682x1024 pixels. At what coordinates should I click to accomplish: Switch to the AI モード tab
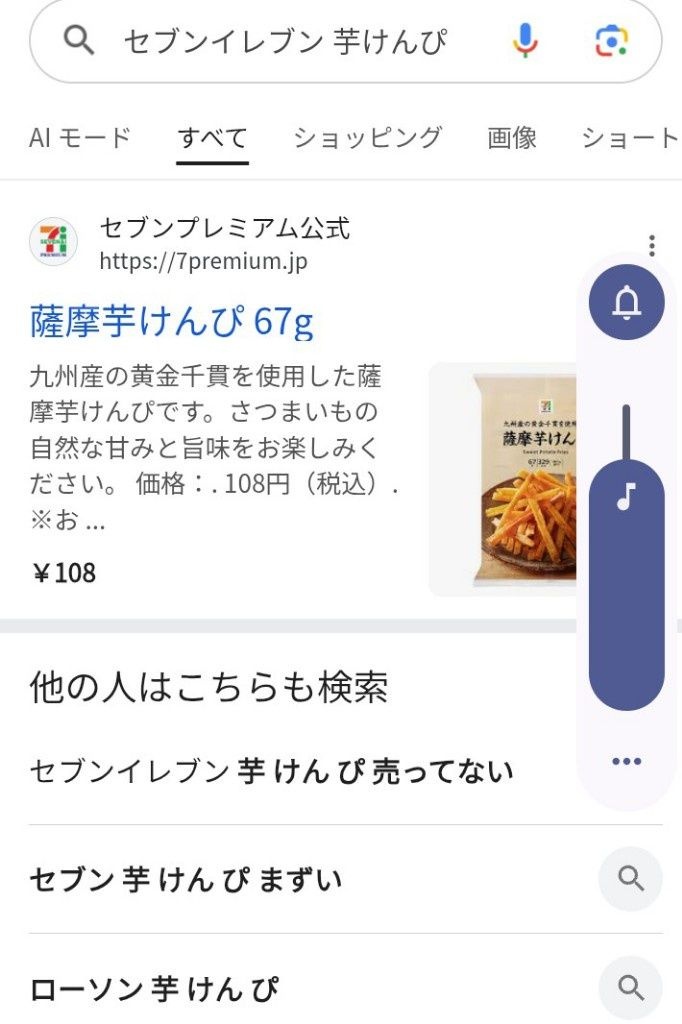pos(80,138)
